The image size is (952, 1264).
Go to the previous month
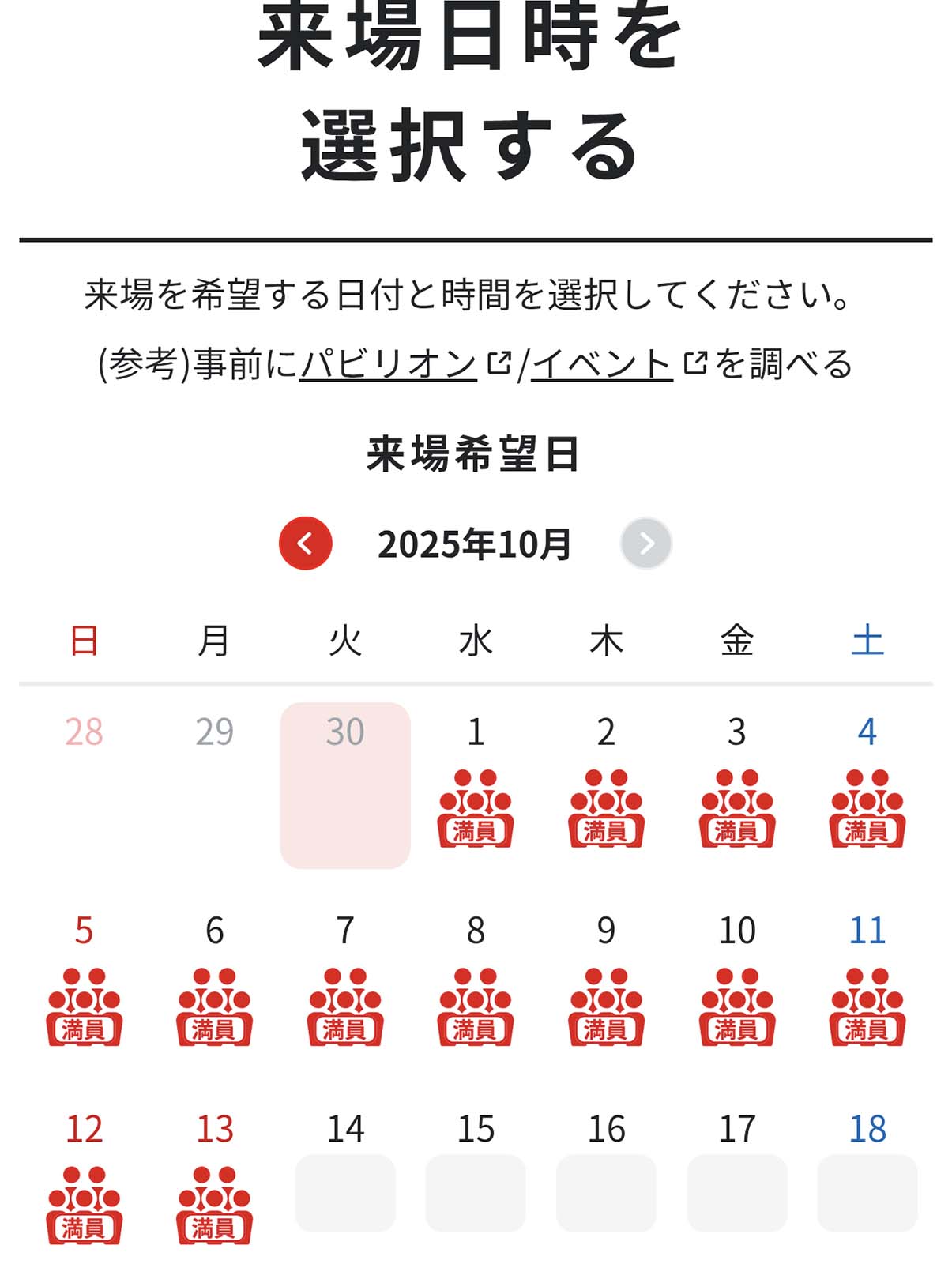[305, 544]
